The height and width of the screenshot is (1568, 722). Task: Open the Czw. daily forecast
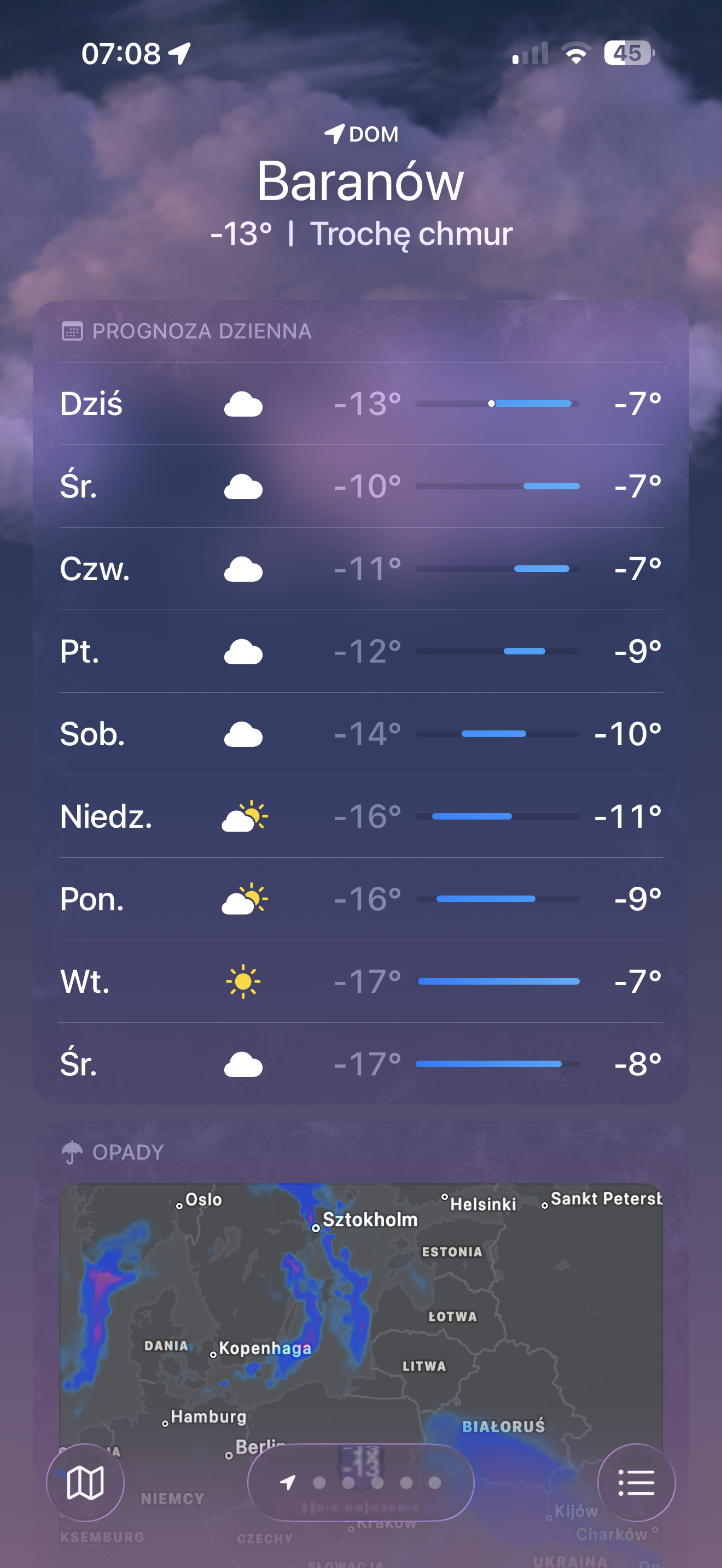pos(360,569)
